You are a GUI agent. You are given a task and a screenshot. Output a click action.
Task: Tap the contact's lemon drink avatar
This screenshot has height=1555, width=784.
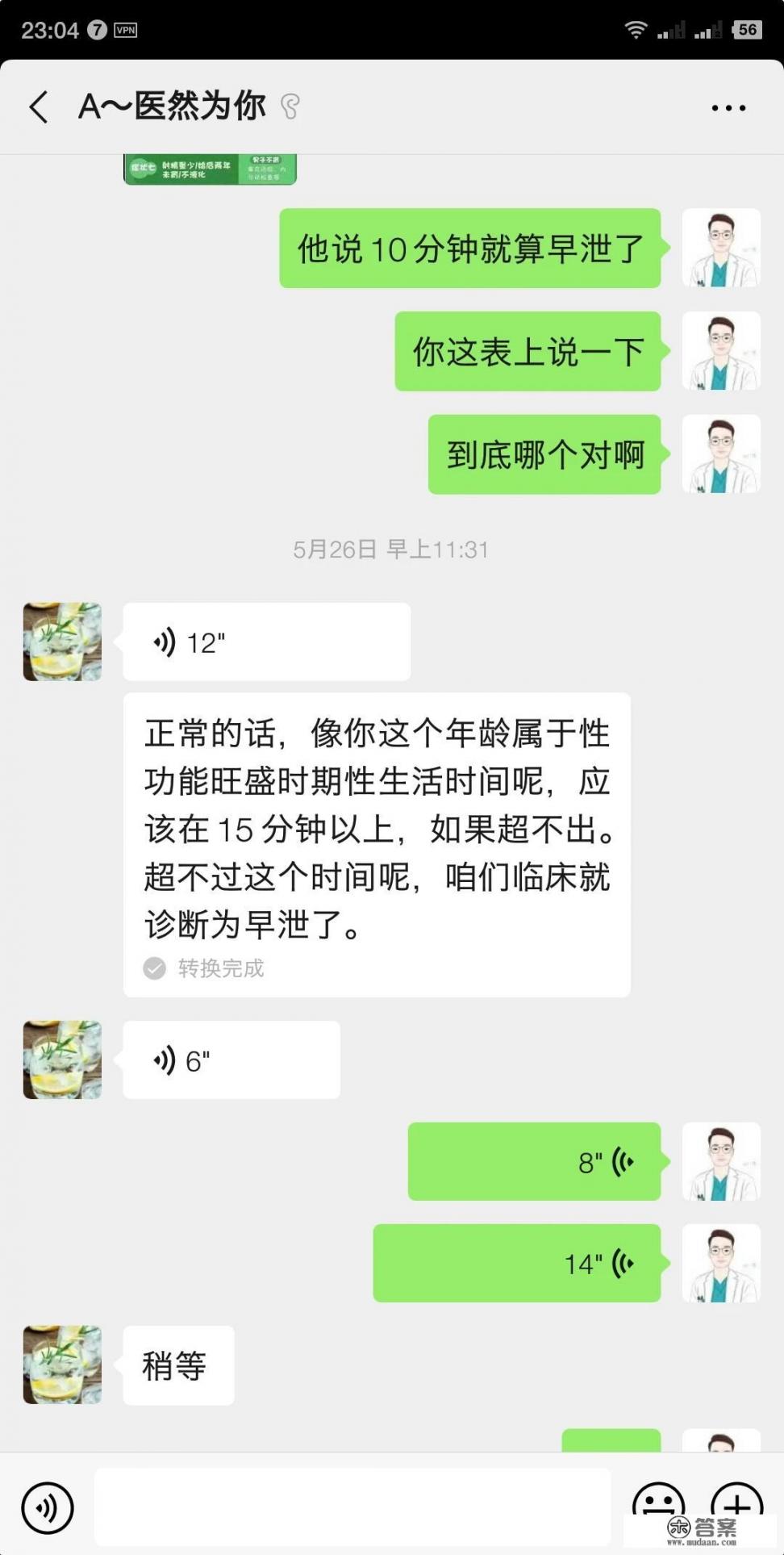pyautogui.click(x=61, y=641)
